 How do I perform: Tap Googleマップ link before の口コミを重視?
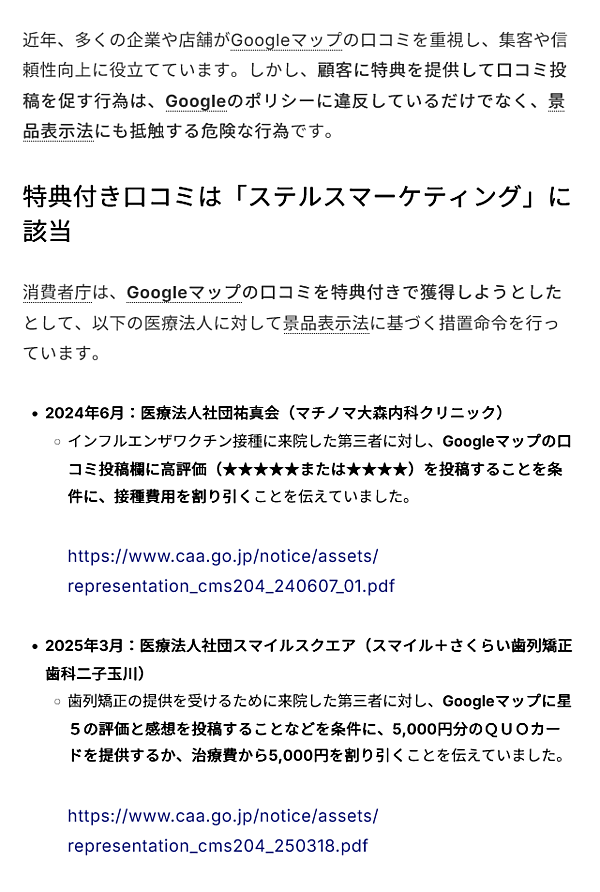tap(286, 41)
